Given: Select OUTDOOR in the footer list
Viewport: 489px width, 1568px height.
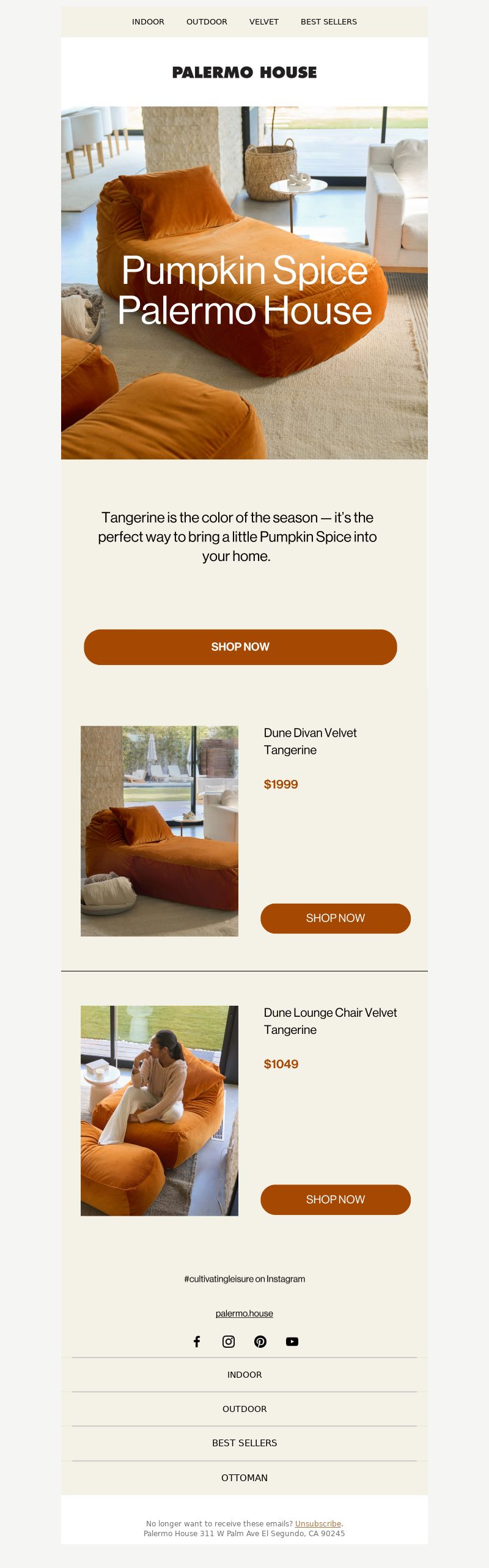Looking at the screenshot, I should coord(244,1408).
